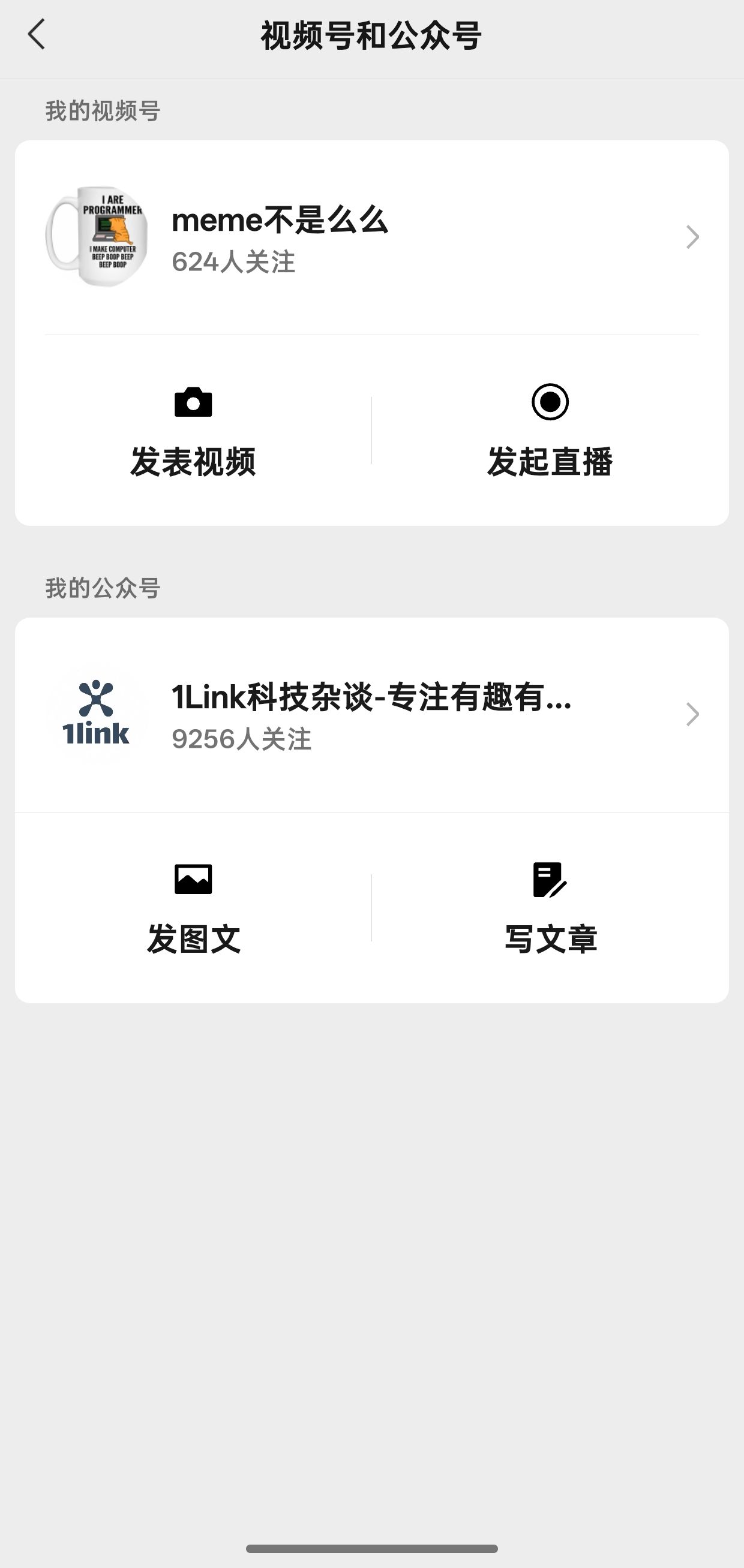This screenshot has width=744, height=1568.
Task: Tap 发表视频 to post a video
Action: 193,431
